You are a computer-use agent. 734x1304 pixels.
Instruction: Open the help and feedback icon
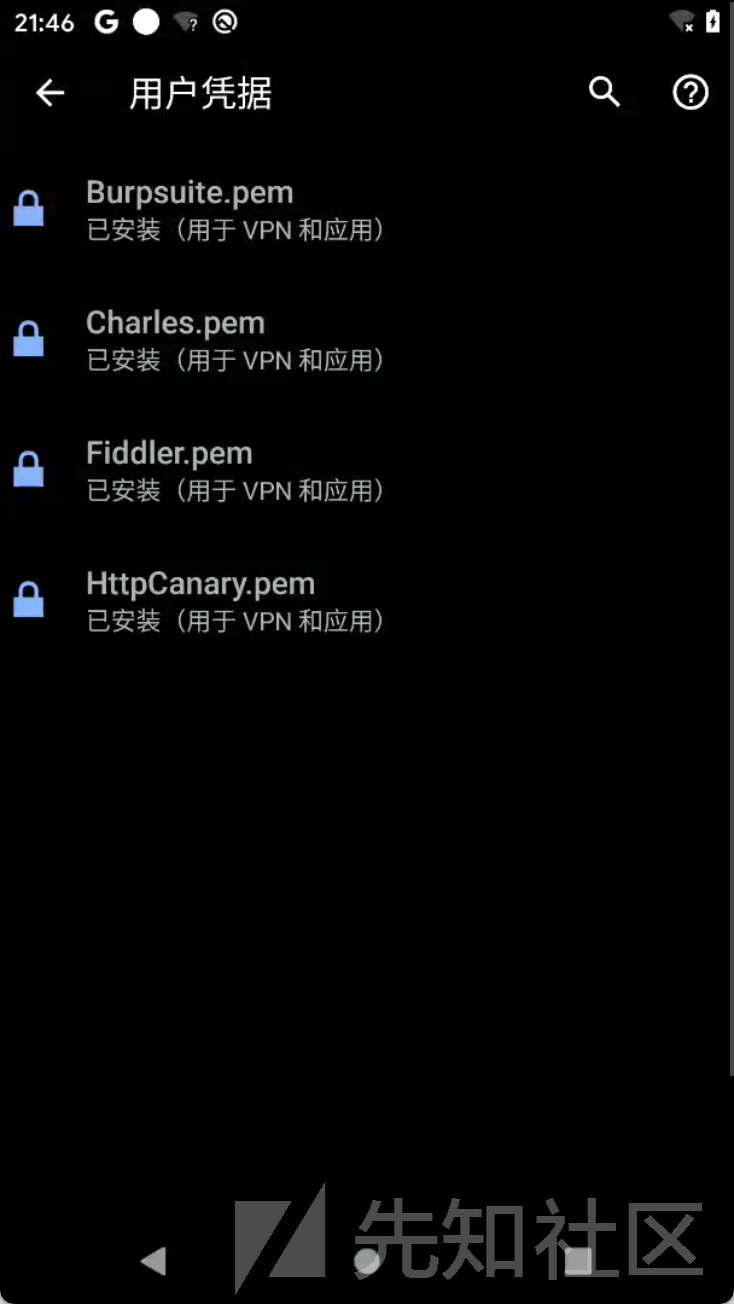690,92
